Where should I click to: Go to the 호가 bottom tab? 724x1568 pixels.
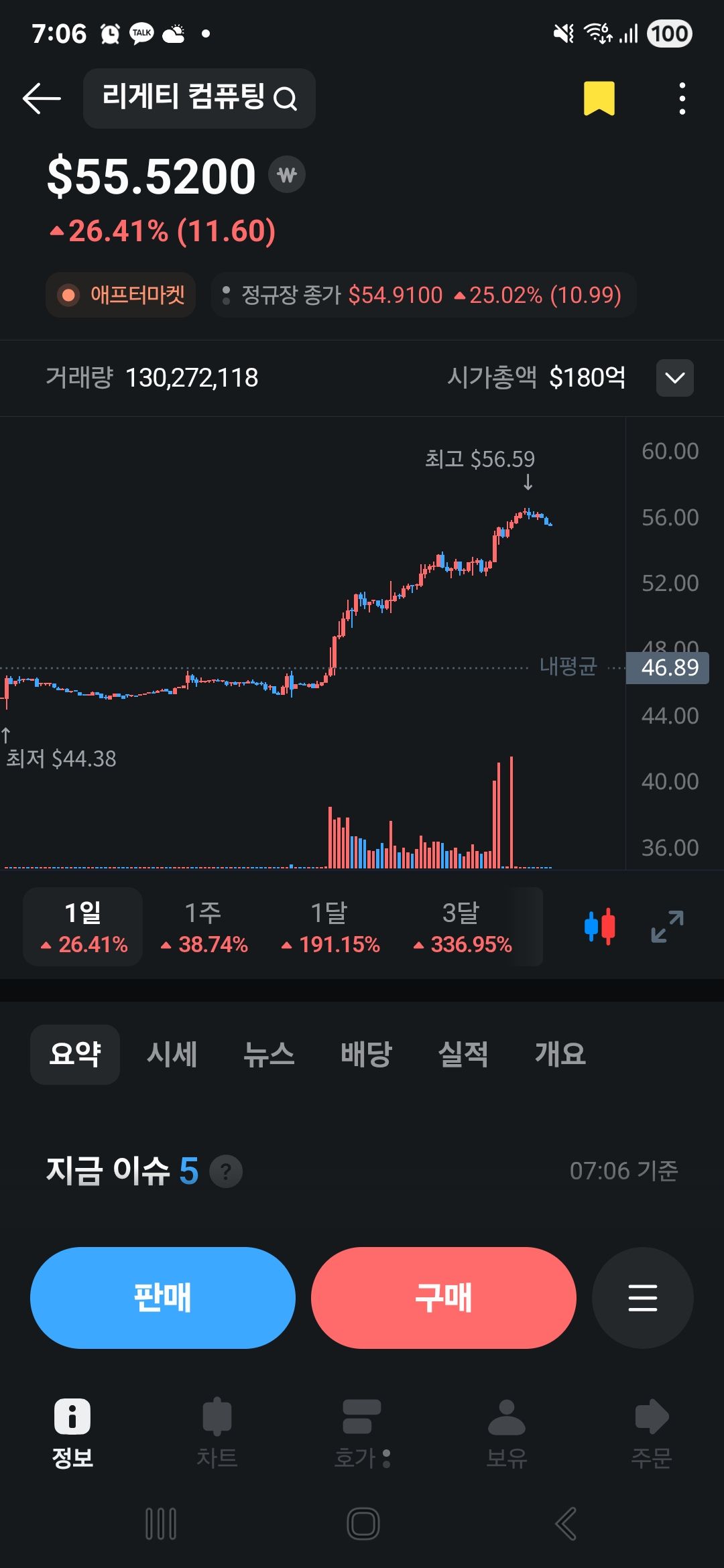click(362, 1432)
